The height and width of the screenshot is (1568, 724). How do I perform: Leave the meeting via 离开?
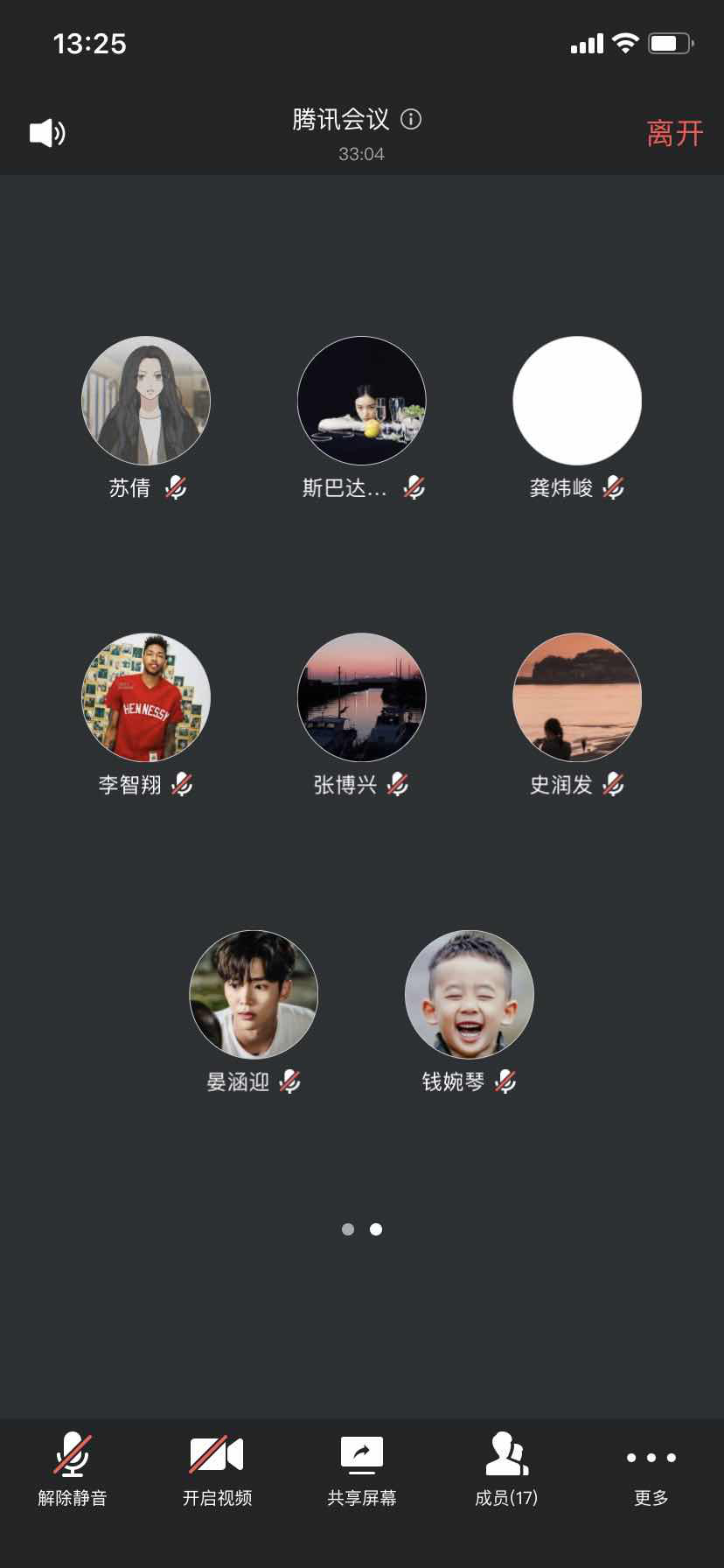click(x=674, y=133)
